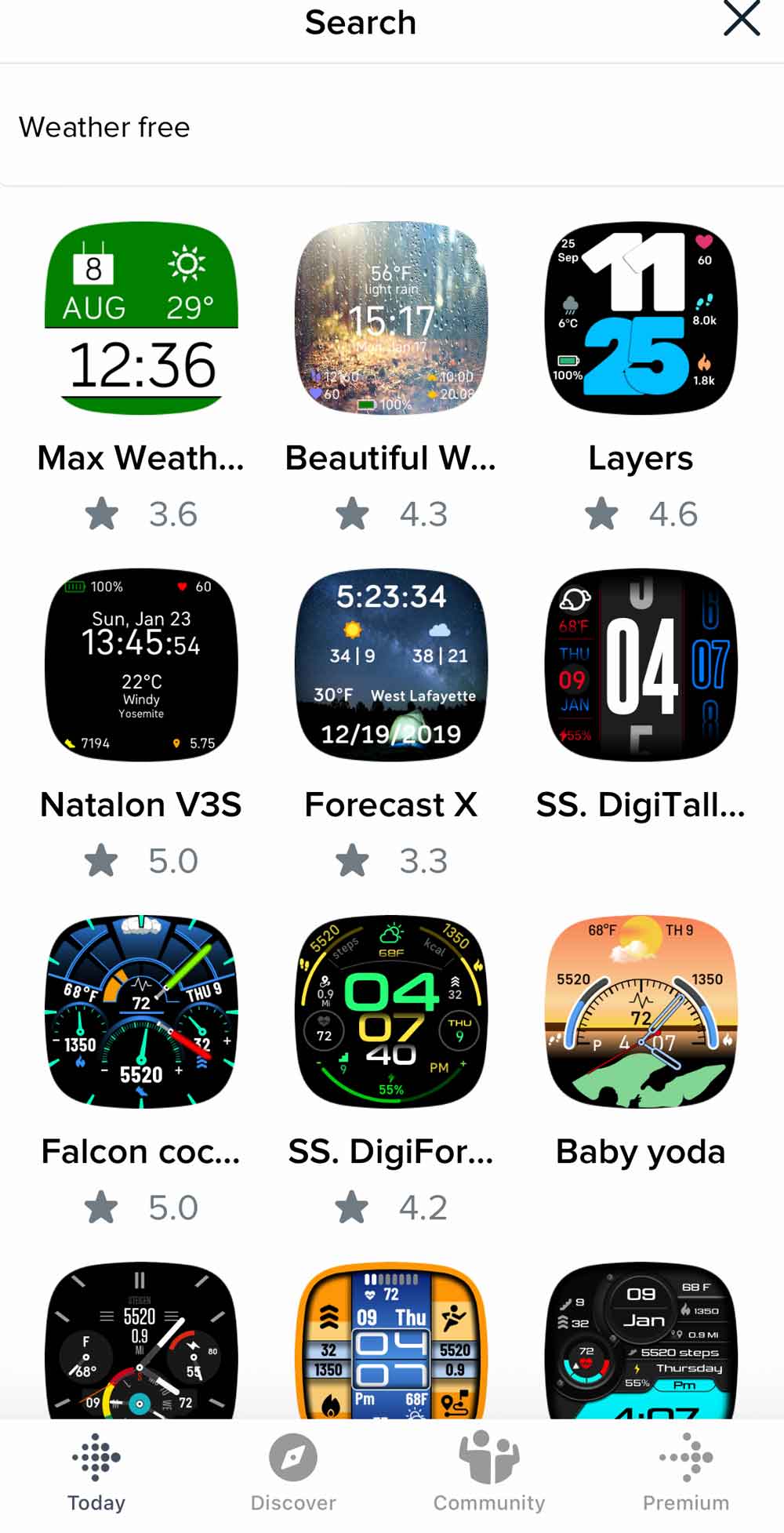Open the Beautiful W... clock face
Image resolution: width=784 pixels, height=1533 pixels.
390,318
